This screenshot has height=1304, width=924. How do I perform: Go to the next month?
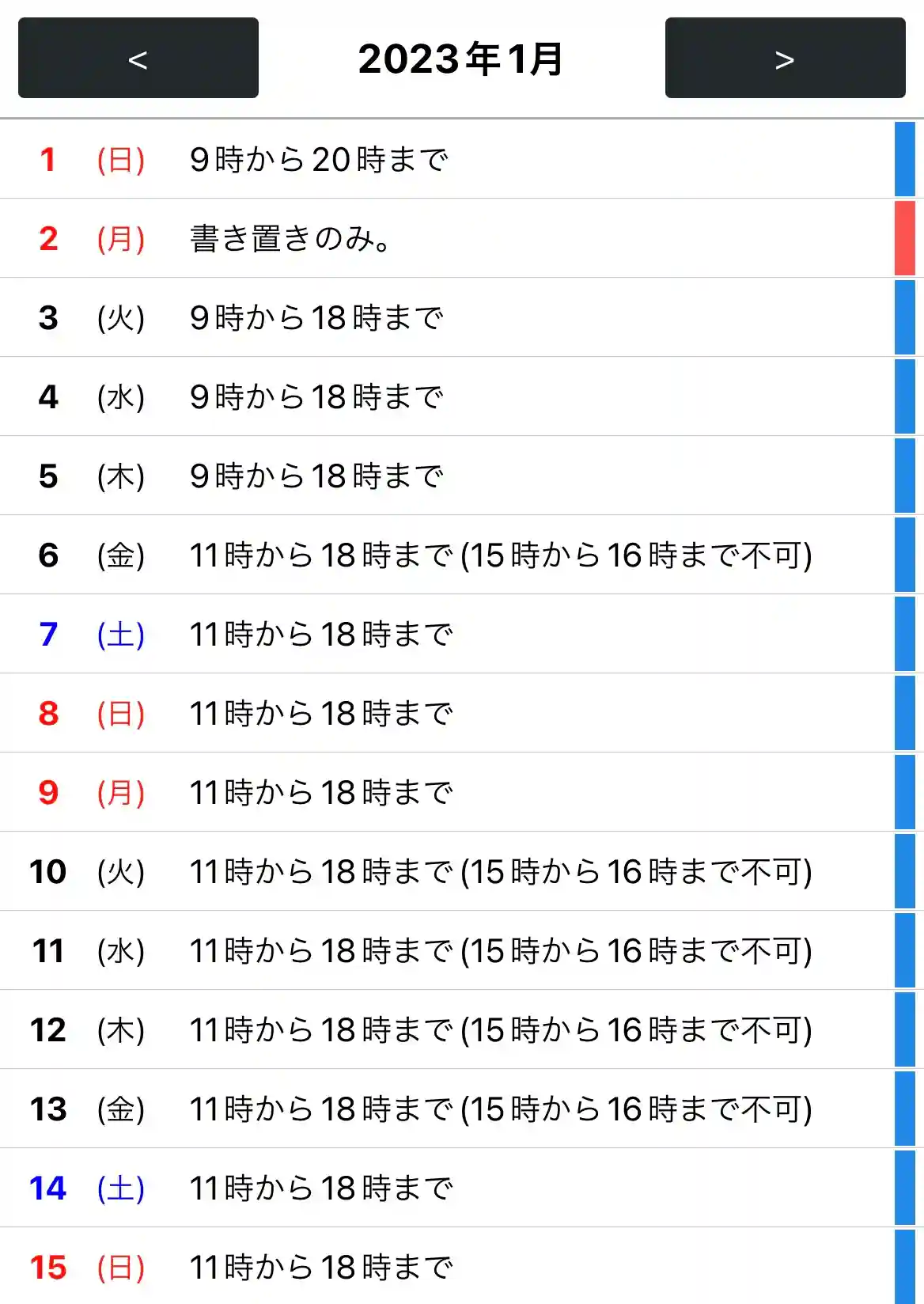pyautogui.click(x=785, y=59)
